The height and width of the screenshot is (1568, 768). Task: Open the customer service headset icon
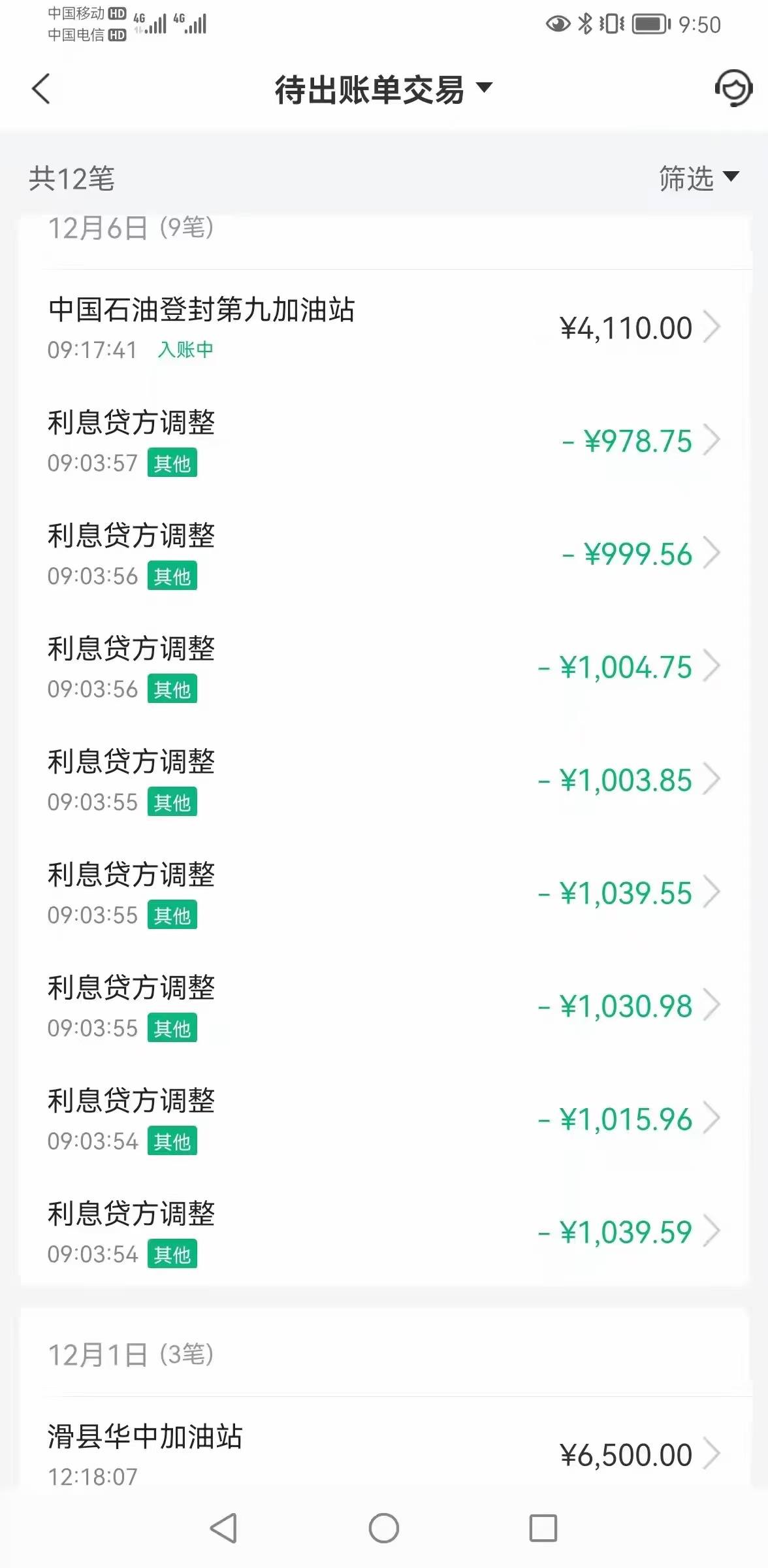(733, 88)
